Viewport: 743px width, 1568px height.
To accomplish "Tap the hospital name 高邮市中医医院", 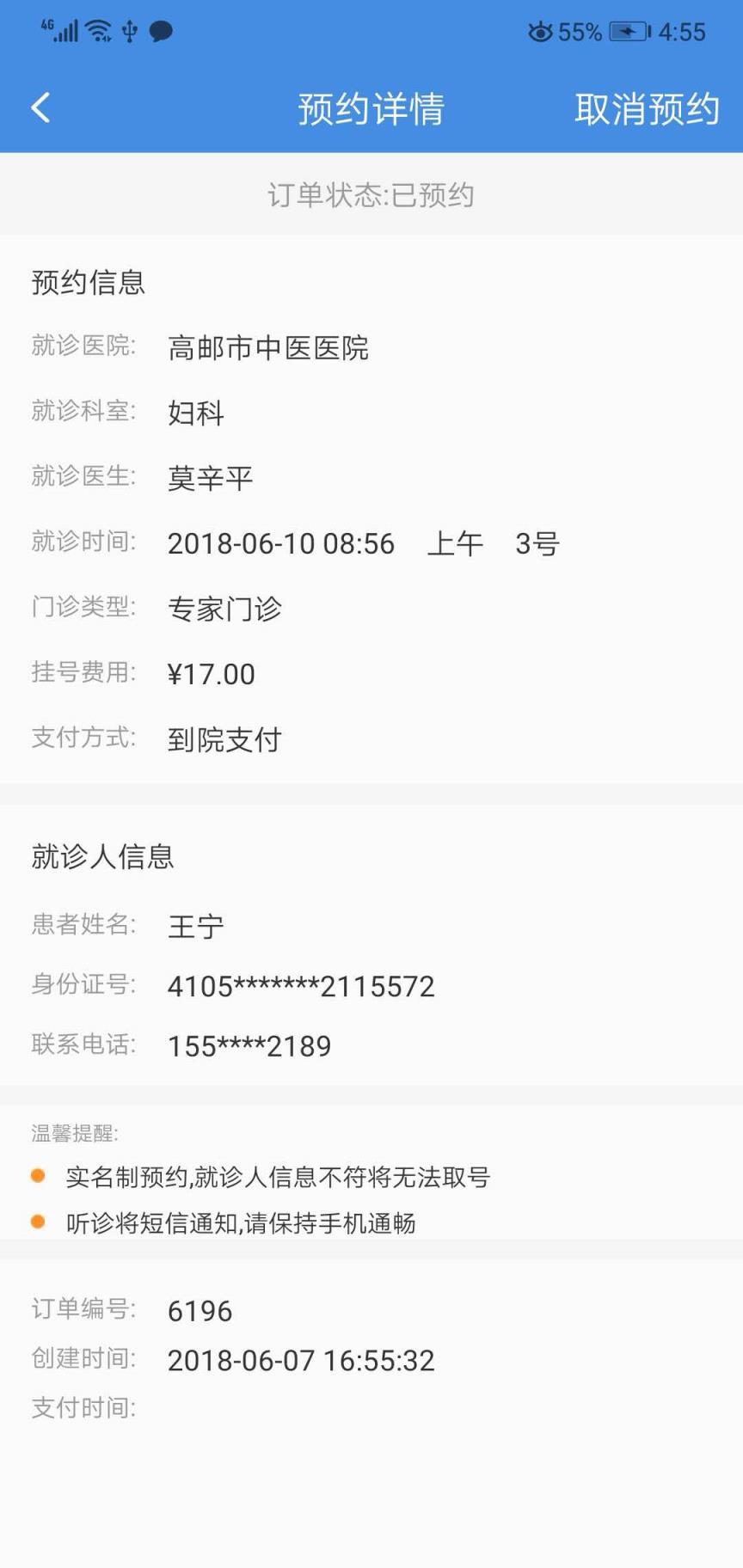I will [x=266, y=347].
